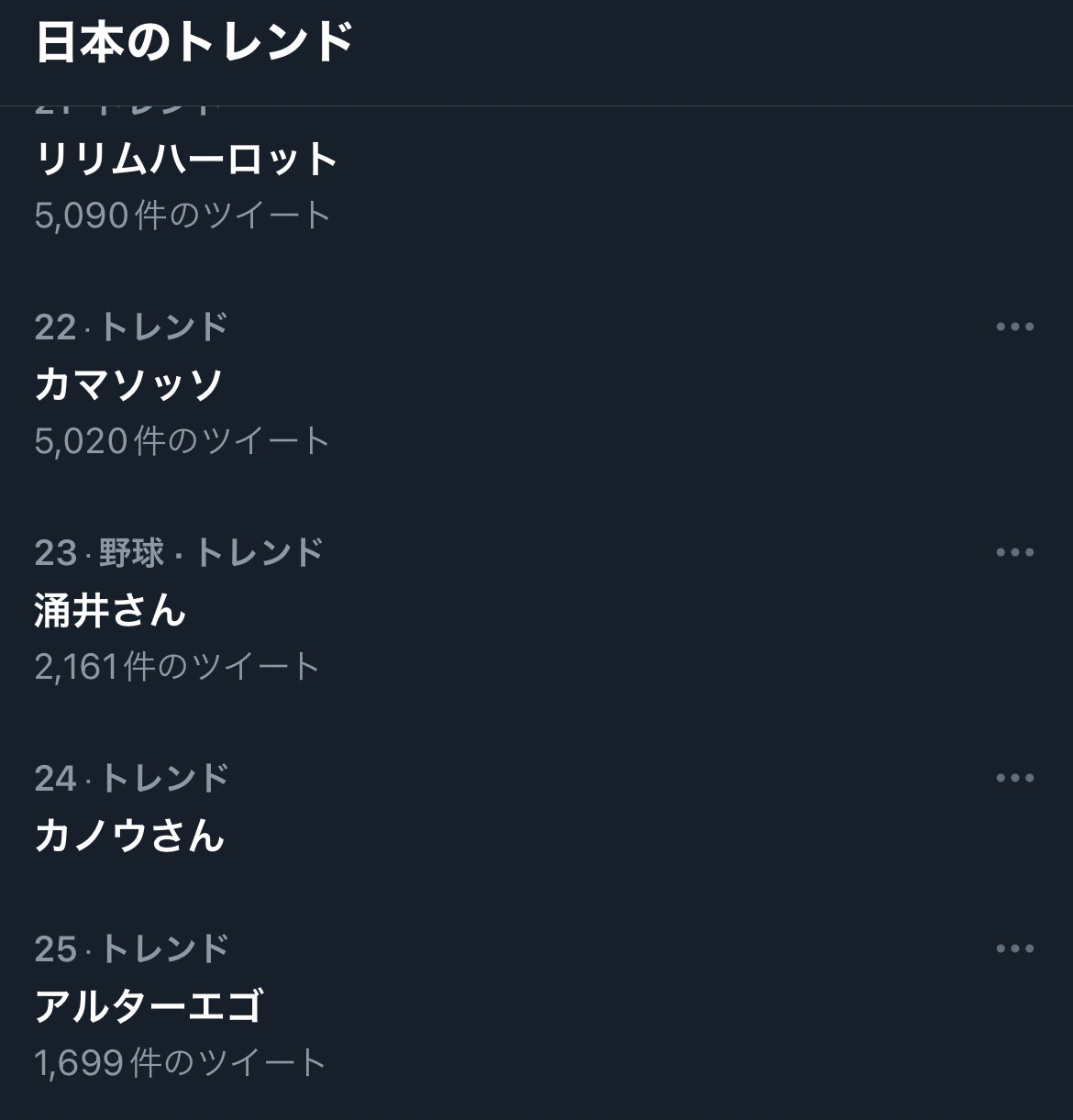Open more options for カマソッソ trend
The width and height of the screenshot is (1073, 1120).
(1014, 327)
